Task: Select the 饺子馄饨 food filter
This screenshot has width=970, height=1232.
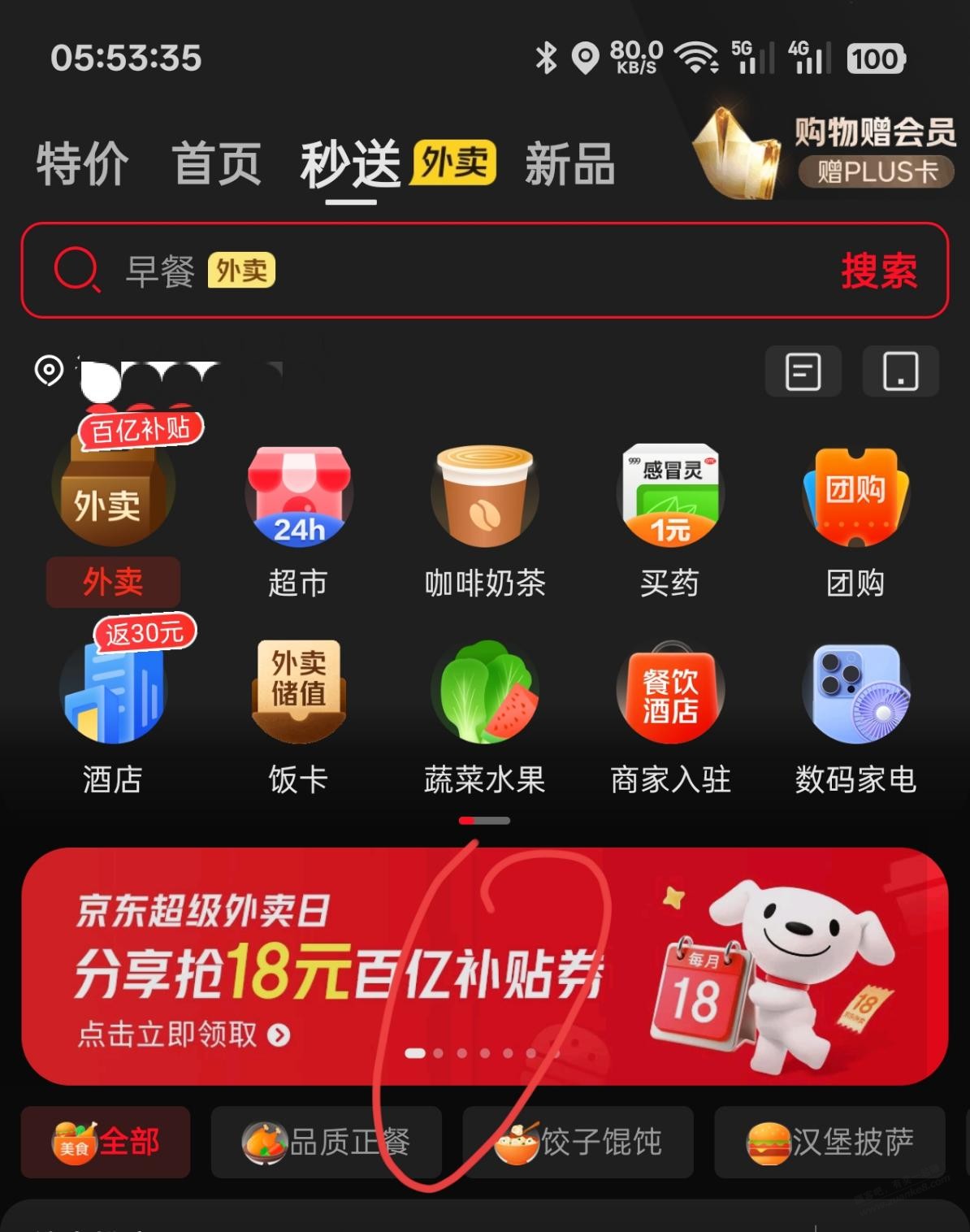Action: click(578, 1142)
